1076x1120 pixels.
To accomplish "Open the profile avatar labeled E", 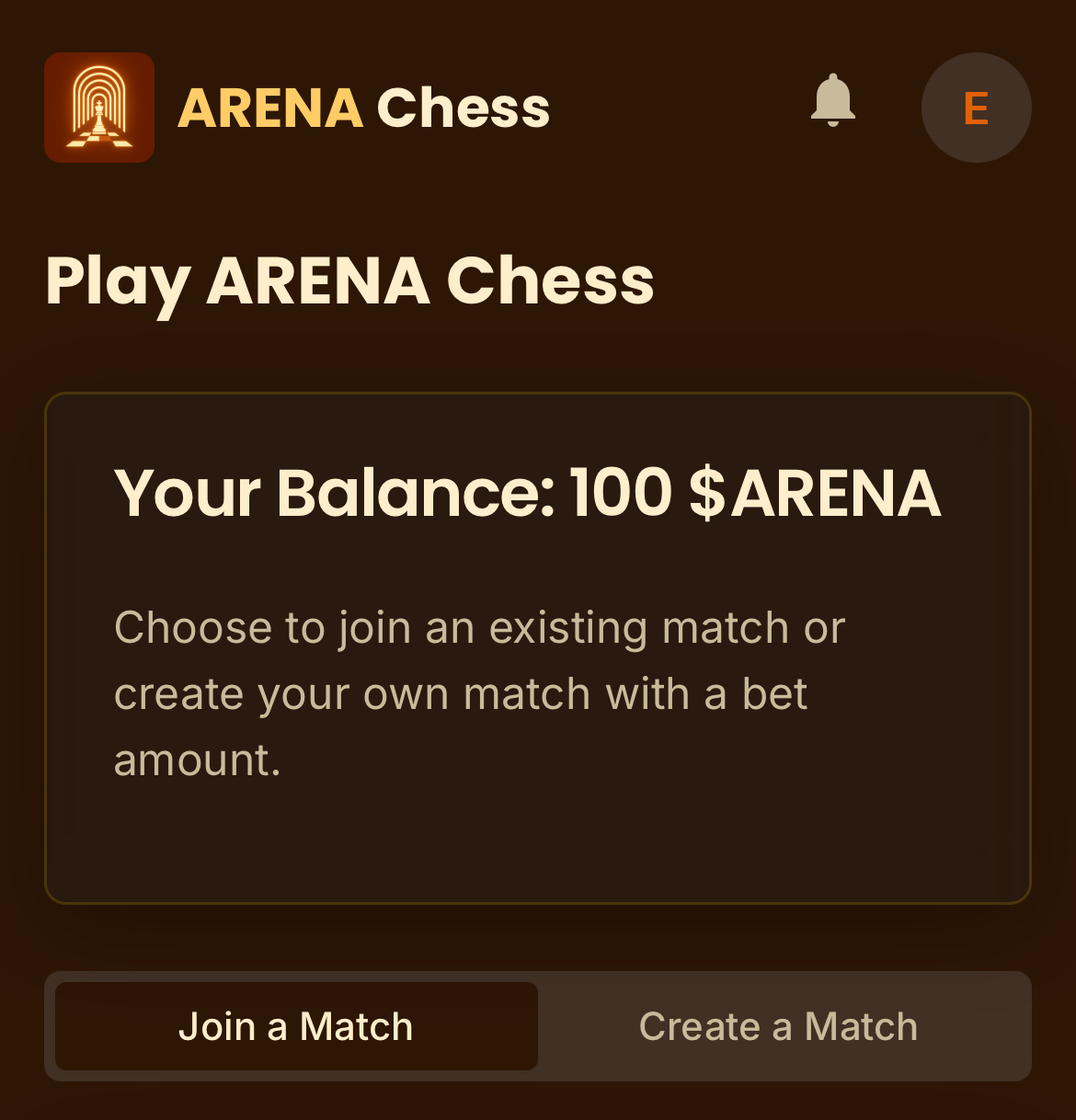I will click(x=976, y=108).
